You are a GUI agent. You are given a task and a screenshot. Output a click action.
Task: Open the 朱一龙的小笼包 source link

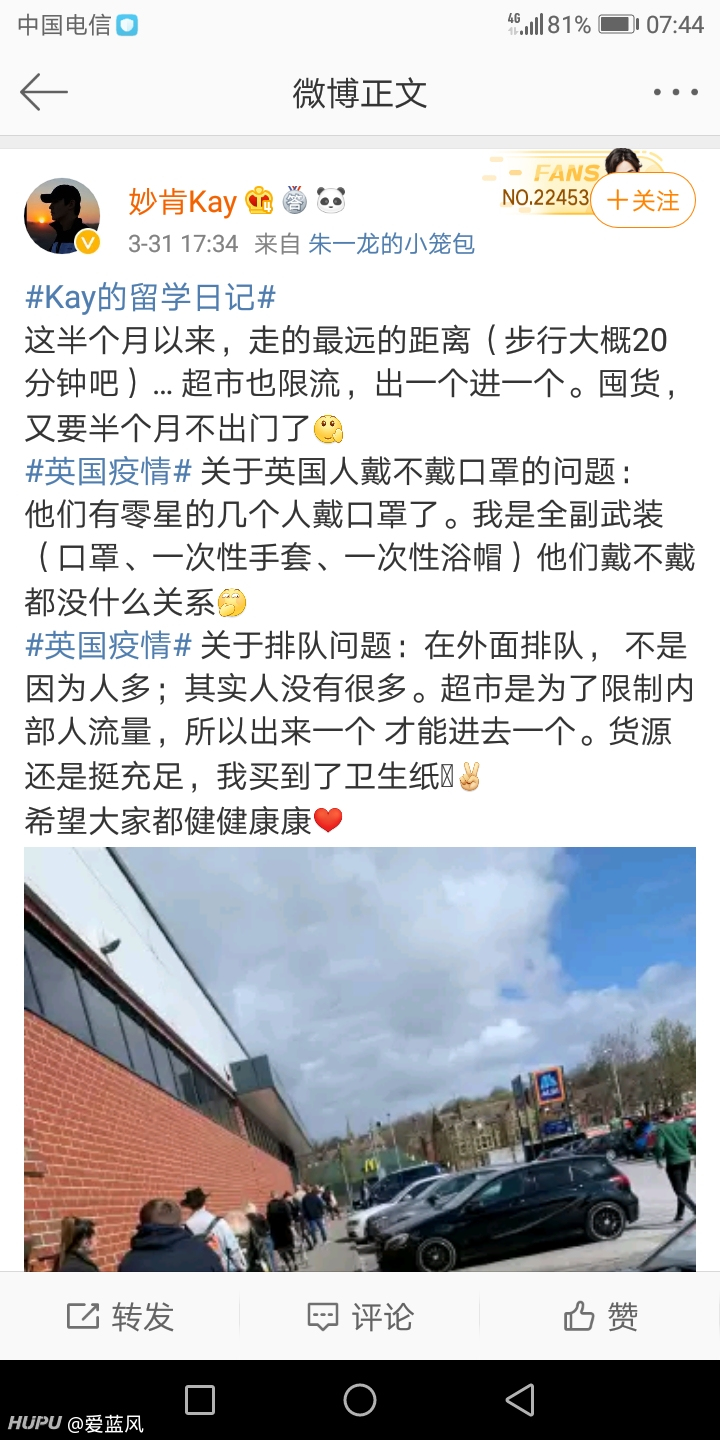click(392, 243)
